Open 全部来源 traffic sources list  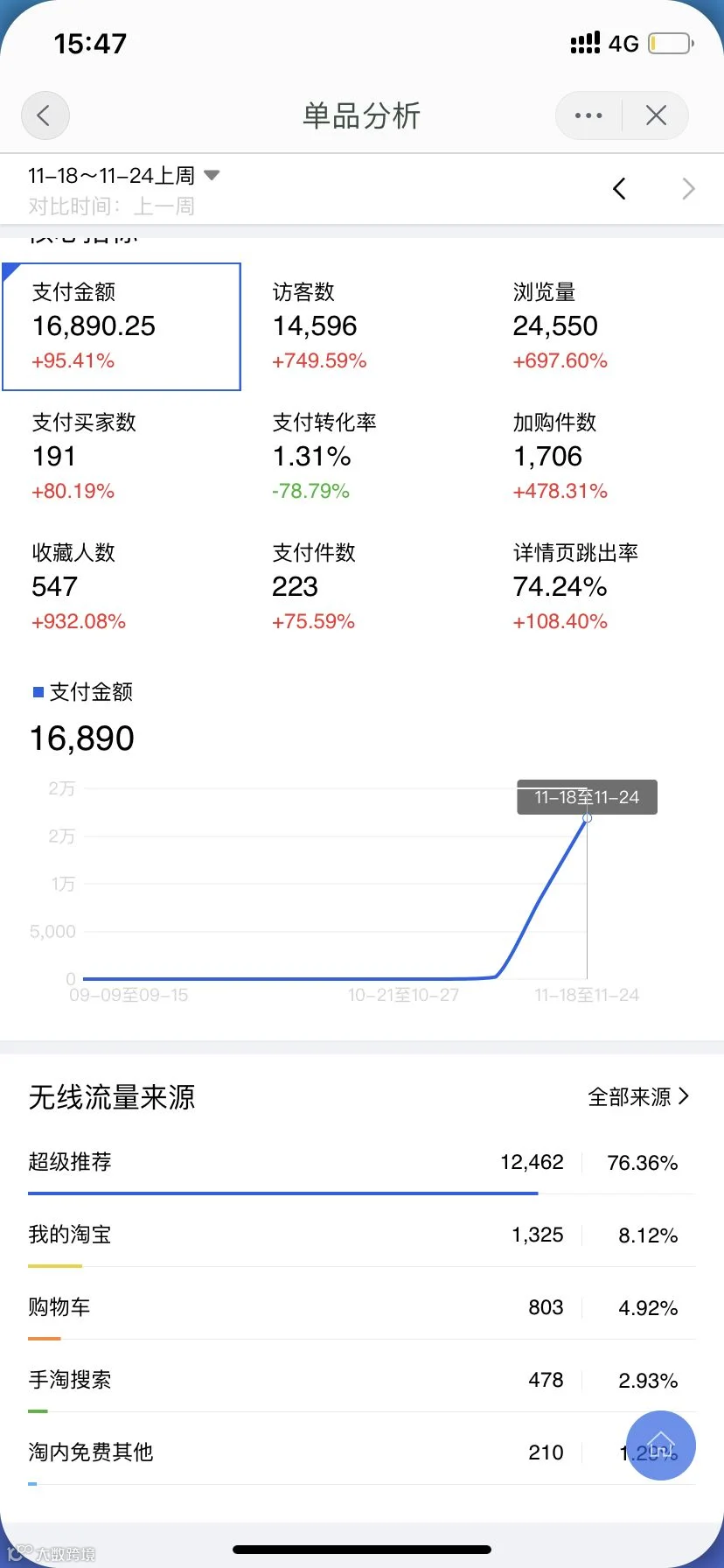click(x=639, y=1096)
